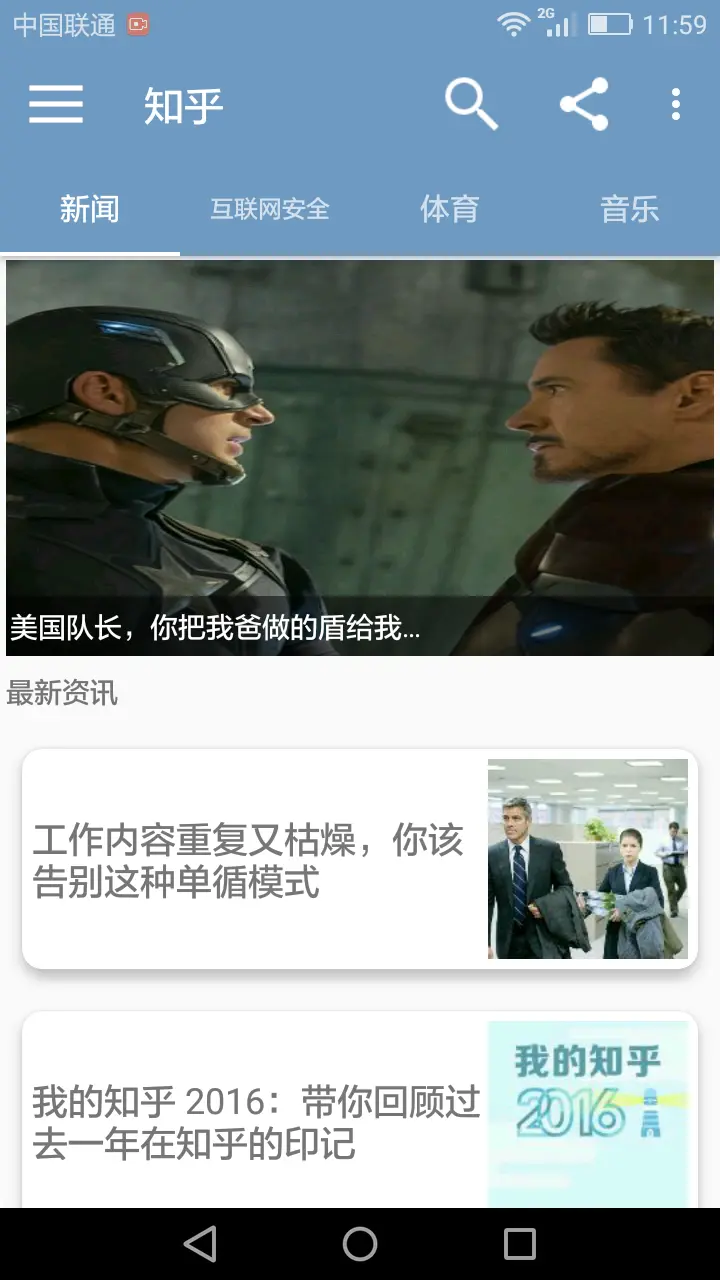The height and width of the screenshot is (1280, 720).
Task: Go to the 音乐 tab
Action: (630, 209)
